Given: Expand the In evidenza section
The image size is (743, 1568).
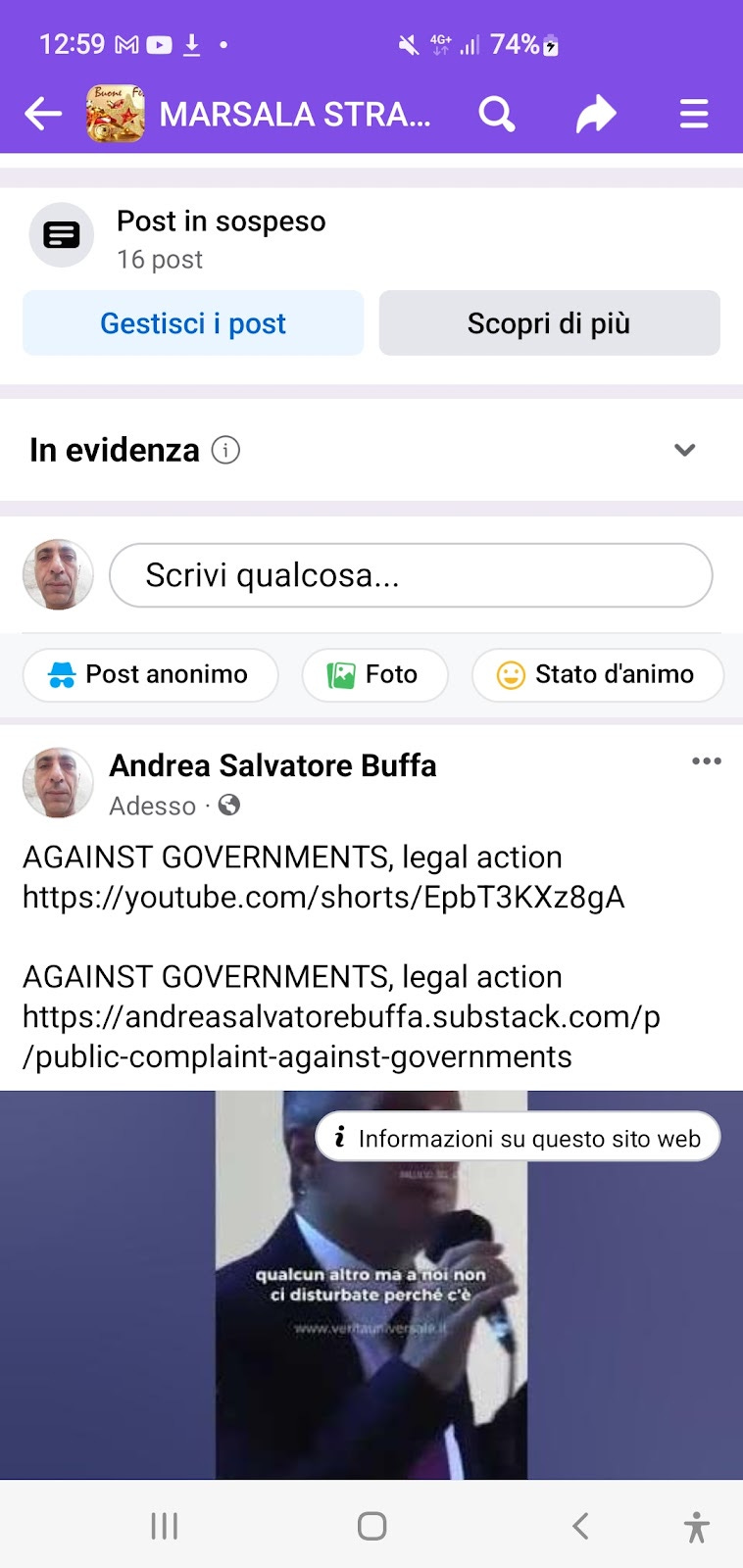Looking at the screenshot, I should pos(684,450).
